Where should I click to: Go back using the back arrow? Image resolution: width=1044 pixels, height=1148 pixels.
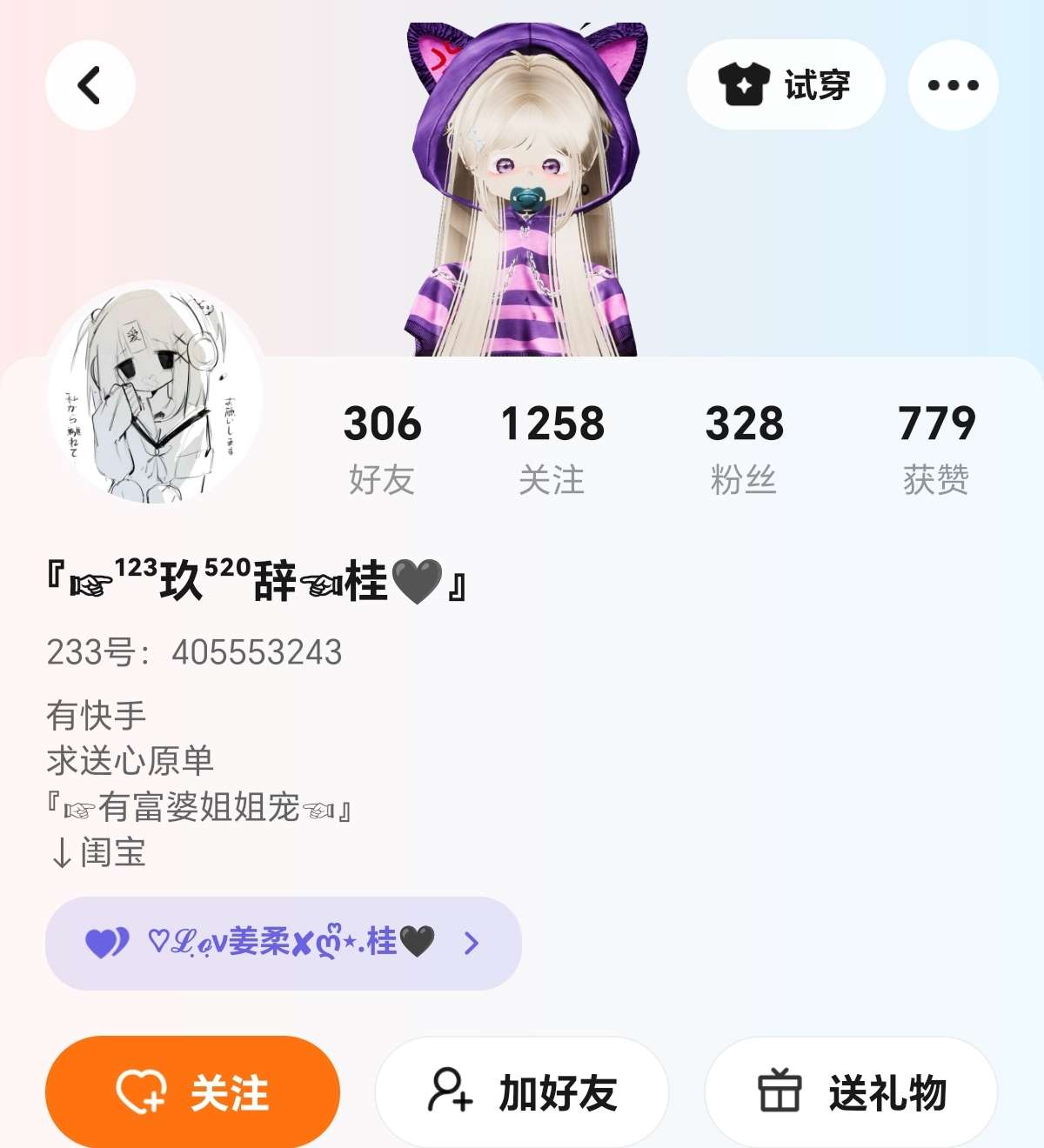click(90, 85)
